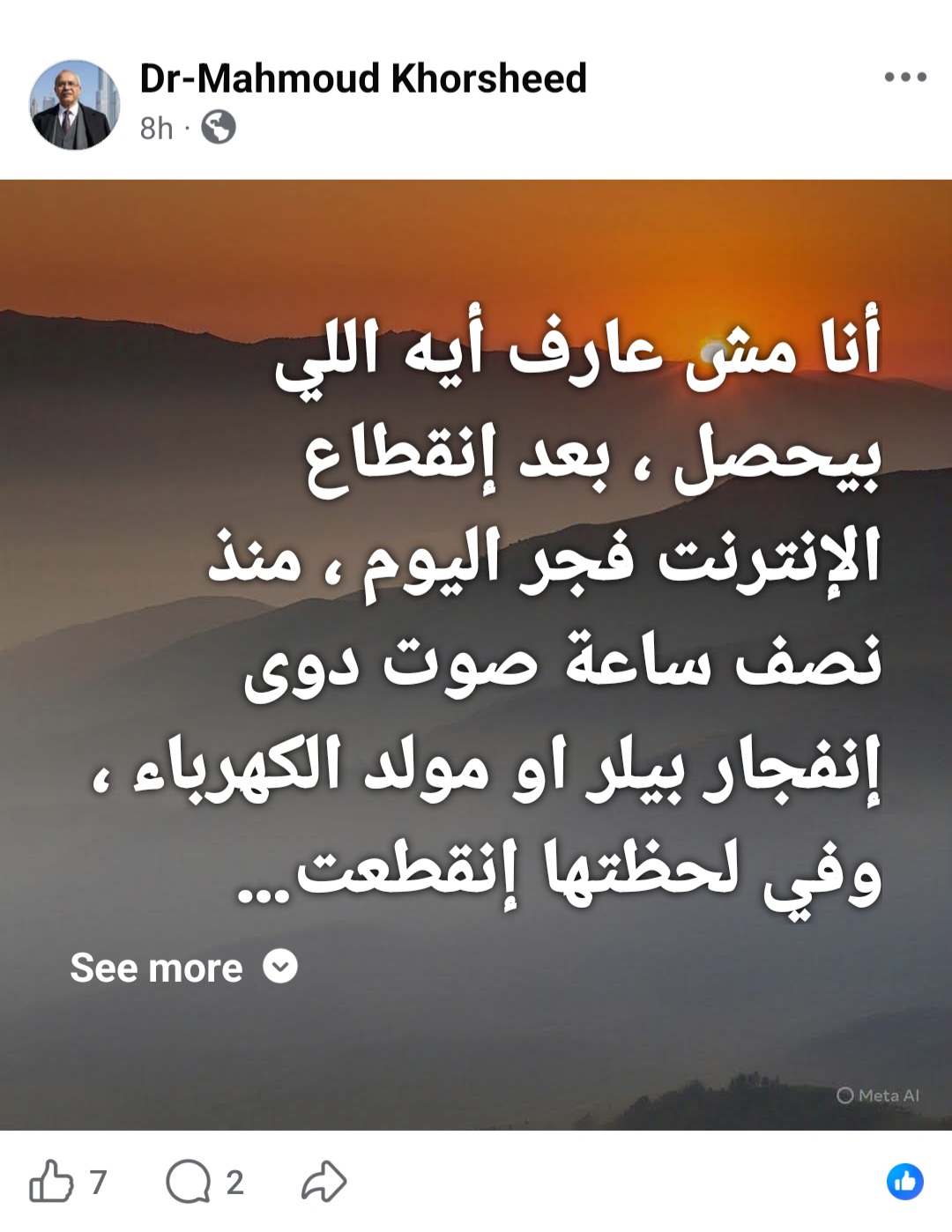Open the comments on this post
The height and width of the screenshot is (1232, 952).
[189, 1182]
